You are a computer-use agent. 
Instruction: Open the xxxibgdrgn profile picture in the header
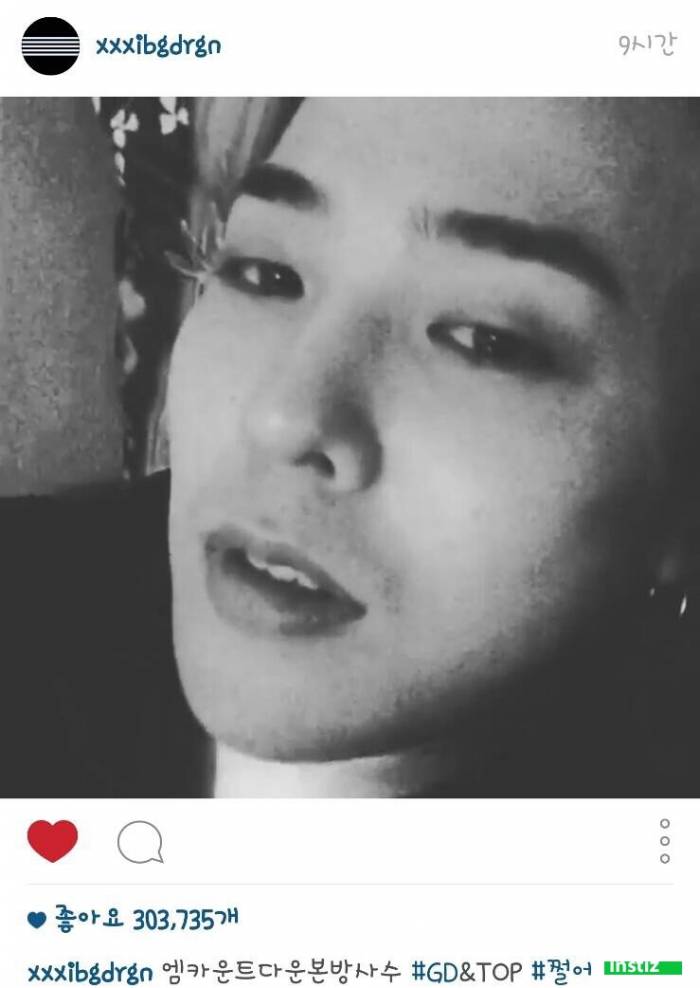click(x=50, y=46)
